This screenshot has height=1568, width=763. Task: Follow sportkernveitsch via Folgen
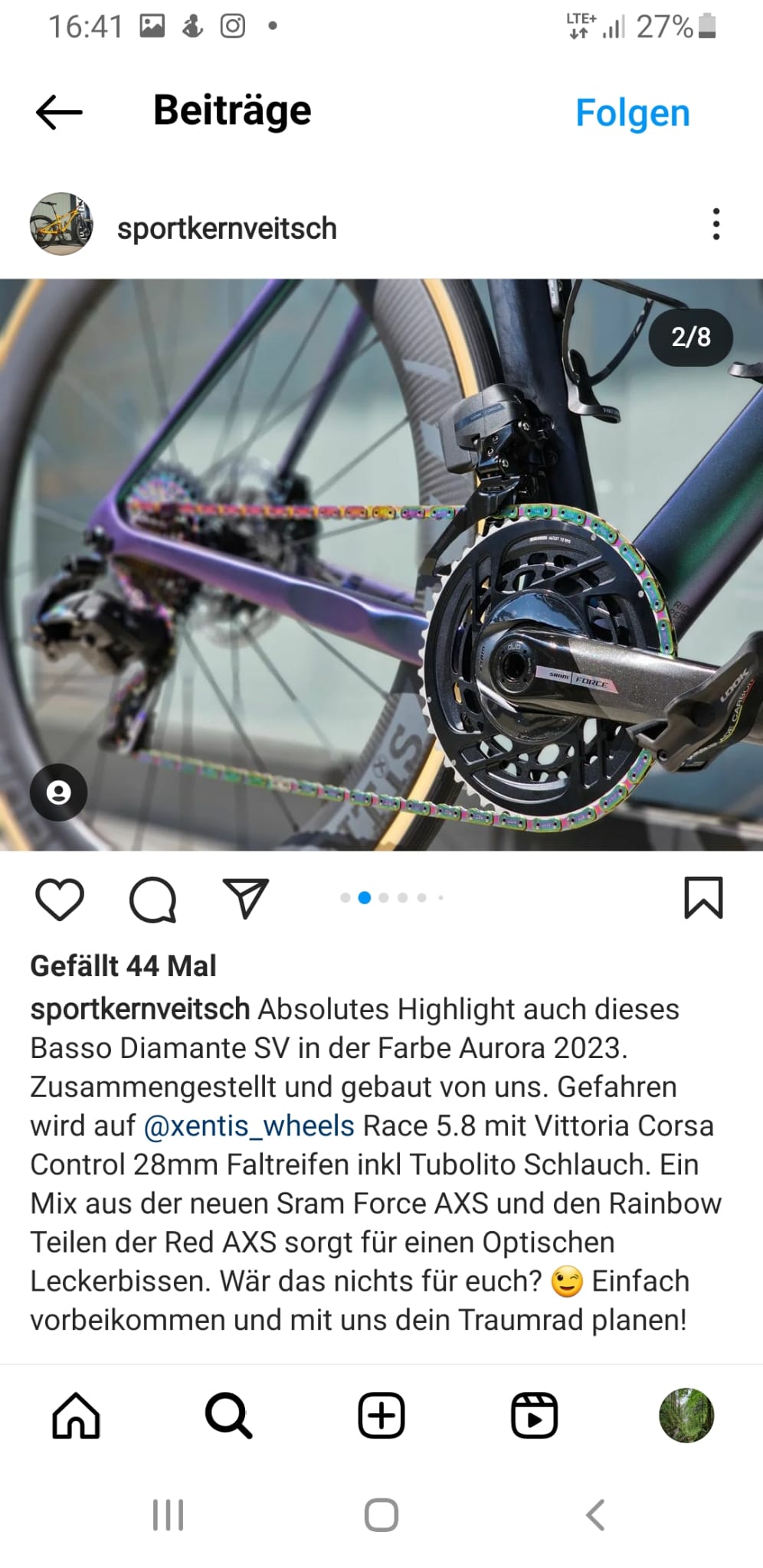coord(632,113)
